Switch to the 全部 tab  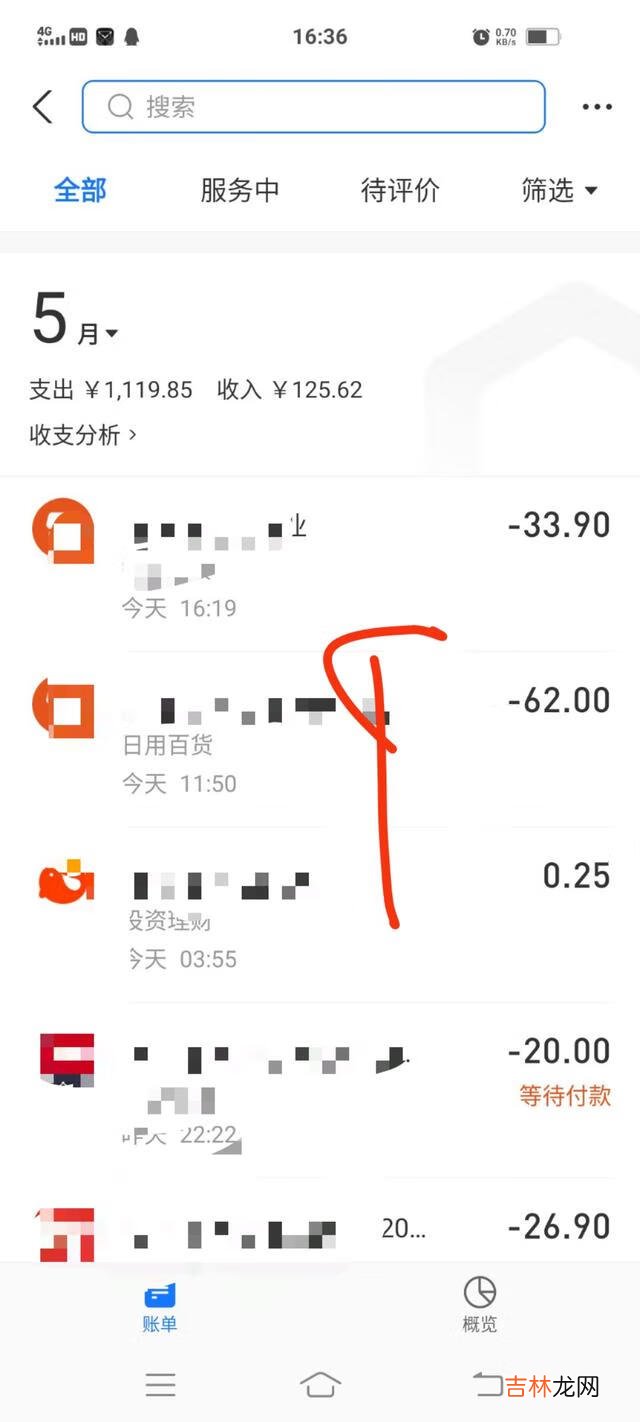[80, 190]
